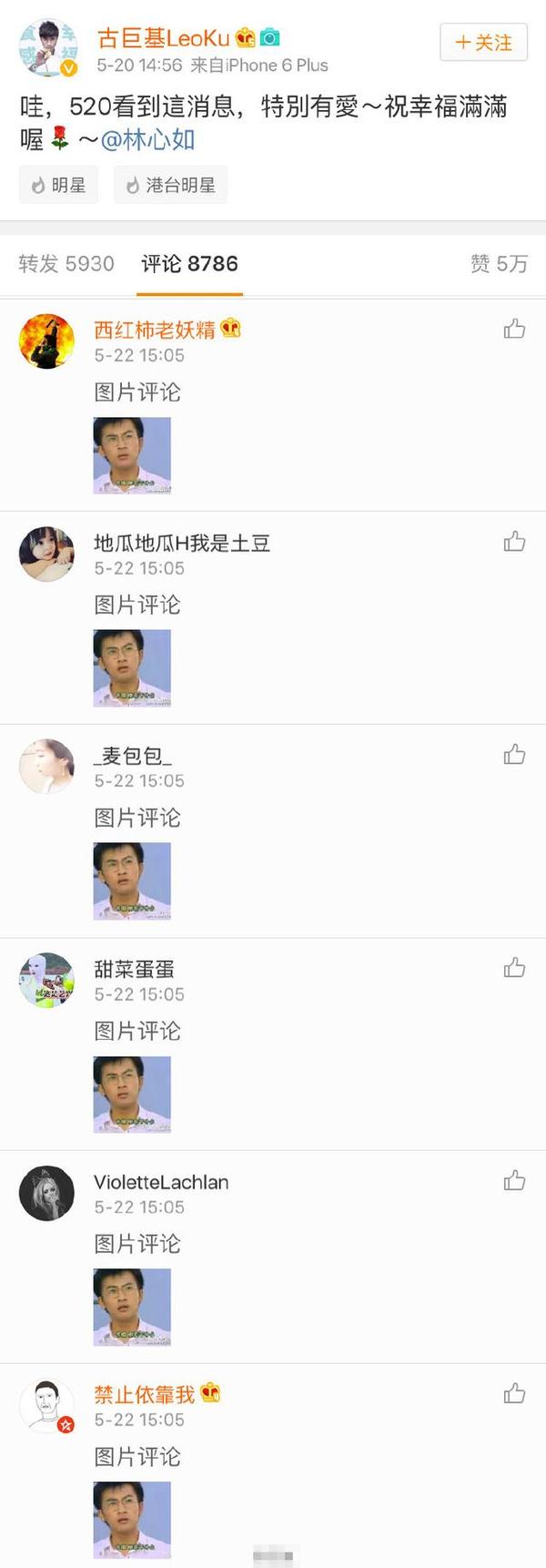Switch to the 转发 5930 tab
This screenshot has height=1568, width=546.
[x=66, y=264]
